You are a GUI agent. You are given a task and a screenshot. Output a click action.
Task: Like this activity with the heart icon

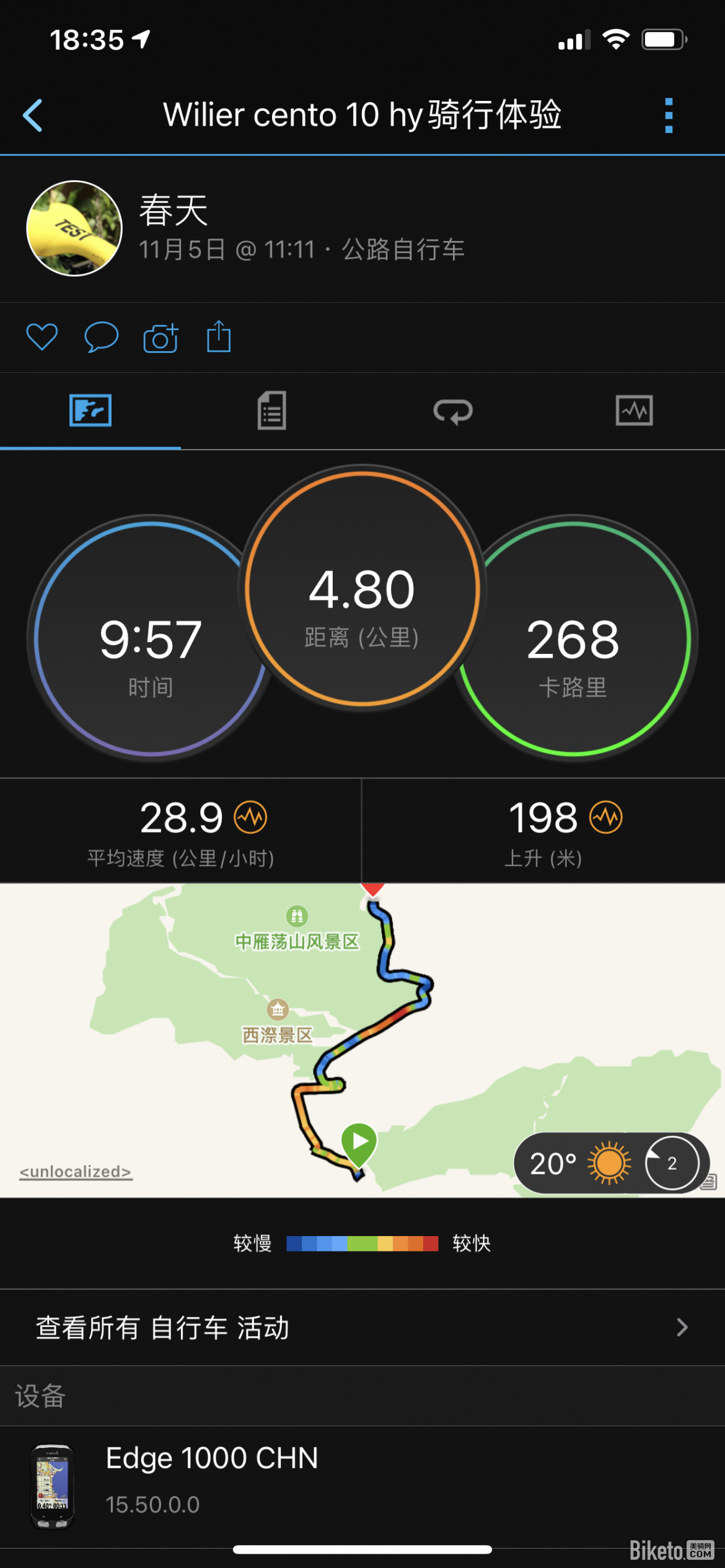pyautogui.click(x=42, y=338)
